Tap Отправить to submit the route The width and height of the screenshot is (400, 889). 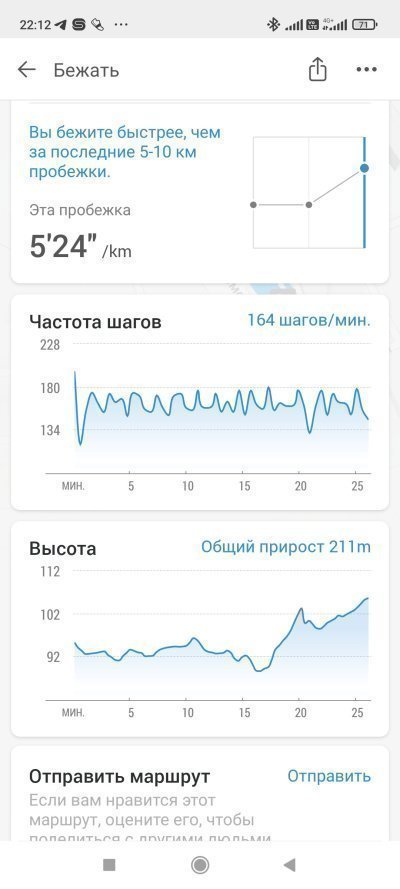(329, 776)
